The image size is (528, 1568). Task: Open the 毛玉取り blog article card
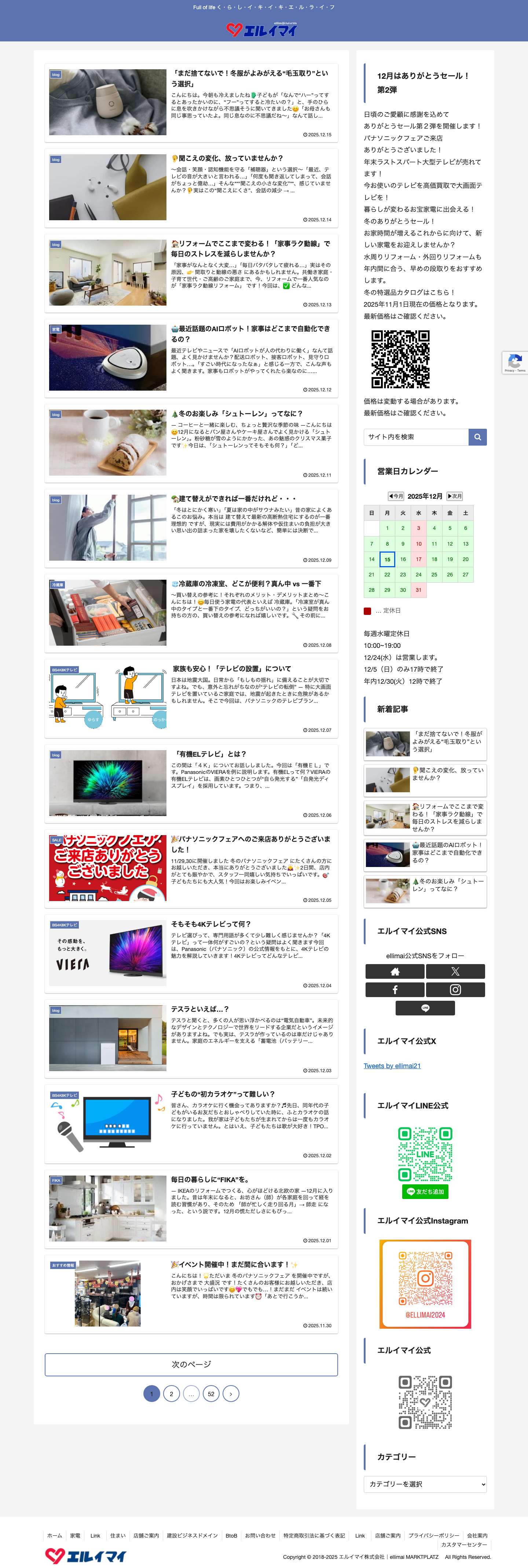point(191,102)
